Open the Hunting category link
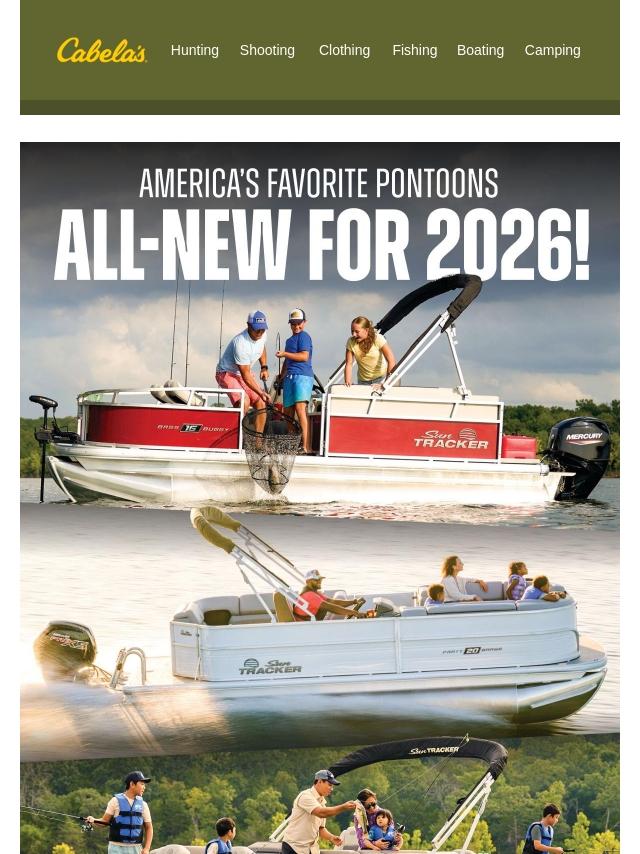The height and width of the screenshot is (854, 640). click(x=194, y=50)
